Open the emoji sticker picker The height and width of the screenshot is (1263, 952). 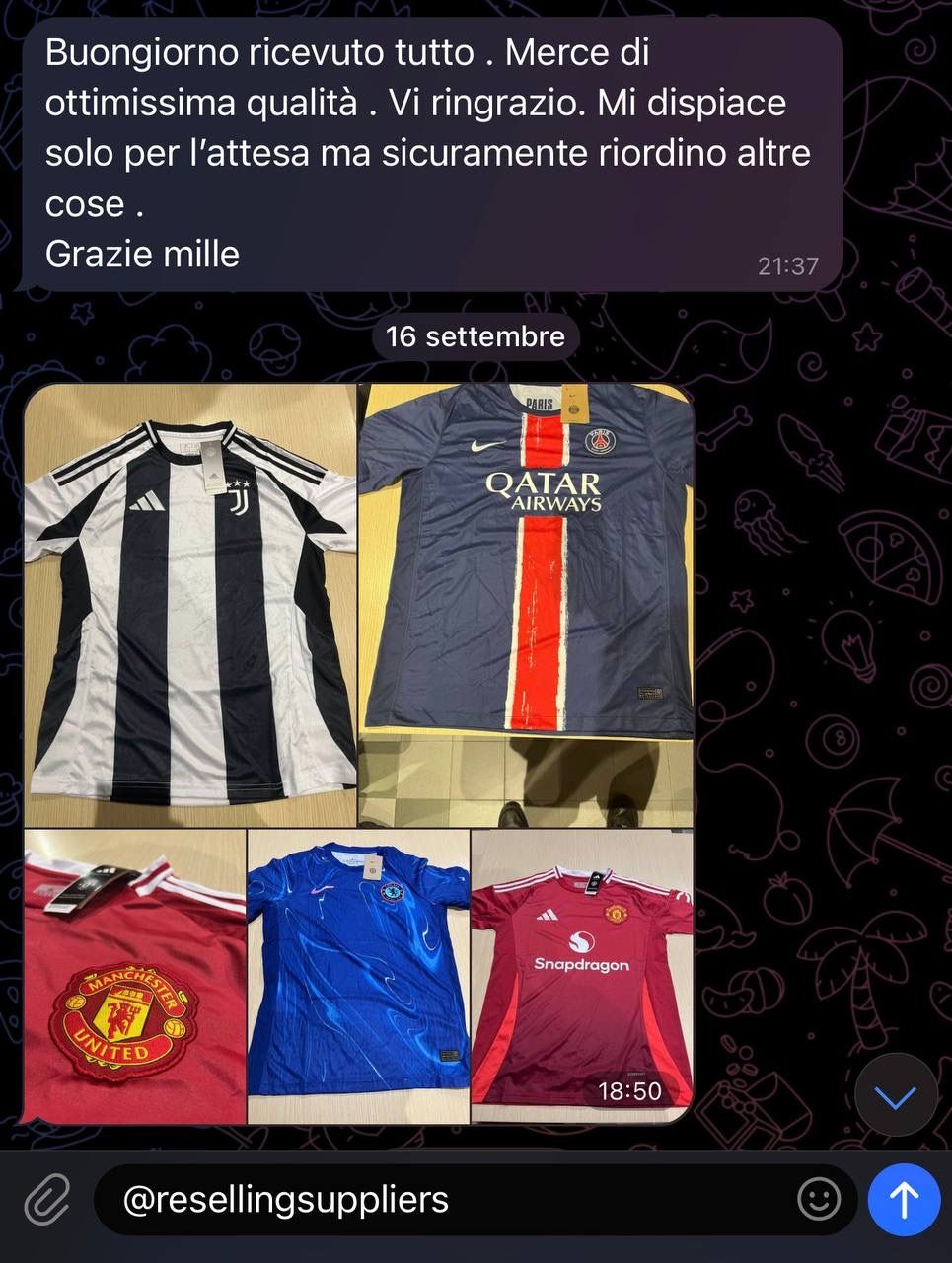point(818,1200)
